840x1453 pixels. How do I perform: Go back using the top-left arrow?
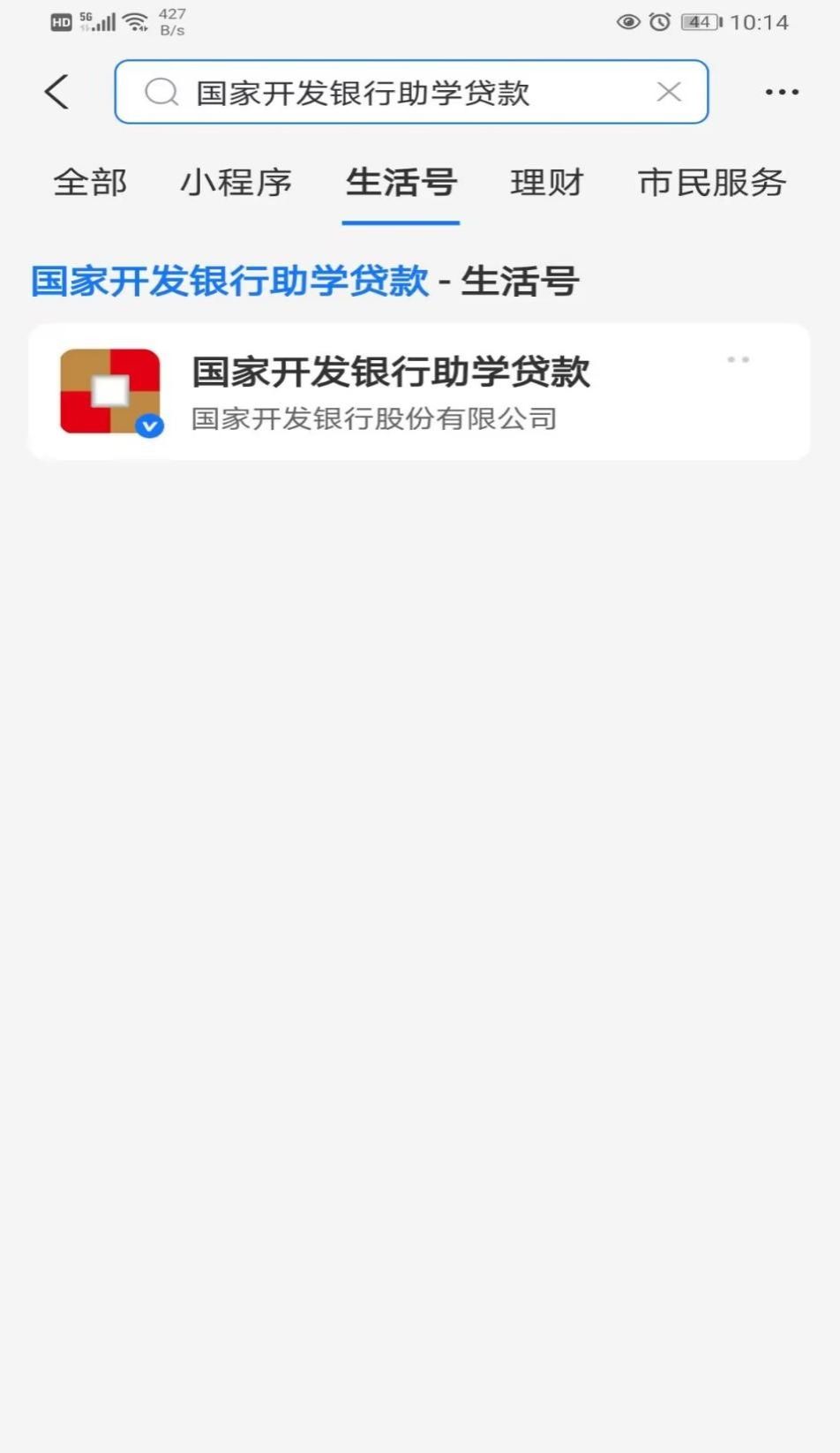pos(56,92)
